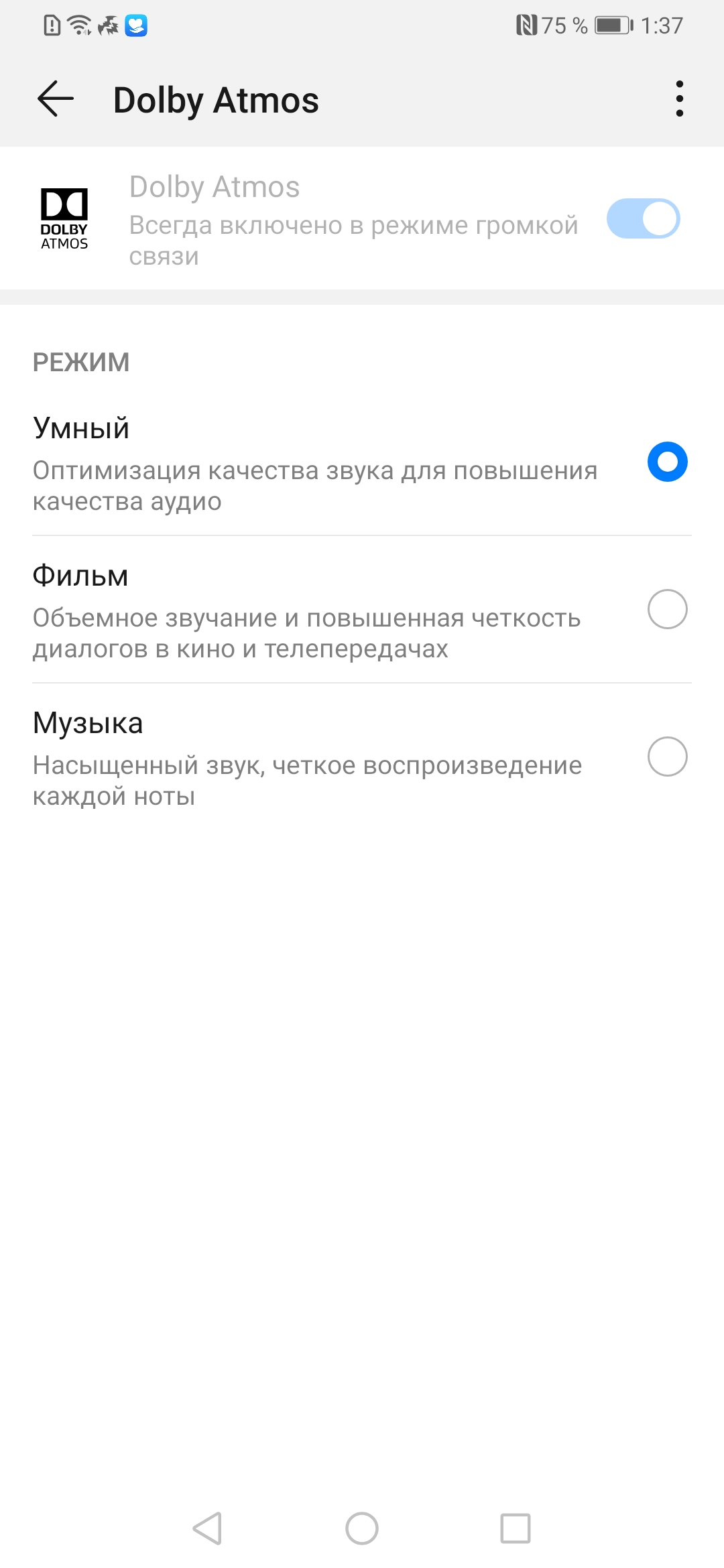This screenshot has height=1568, width=724.
Task: Tap the system home button
Action: click(362, 1528)
